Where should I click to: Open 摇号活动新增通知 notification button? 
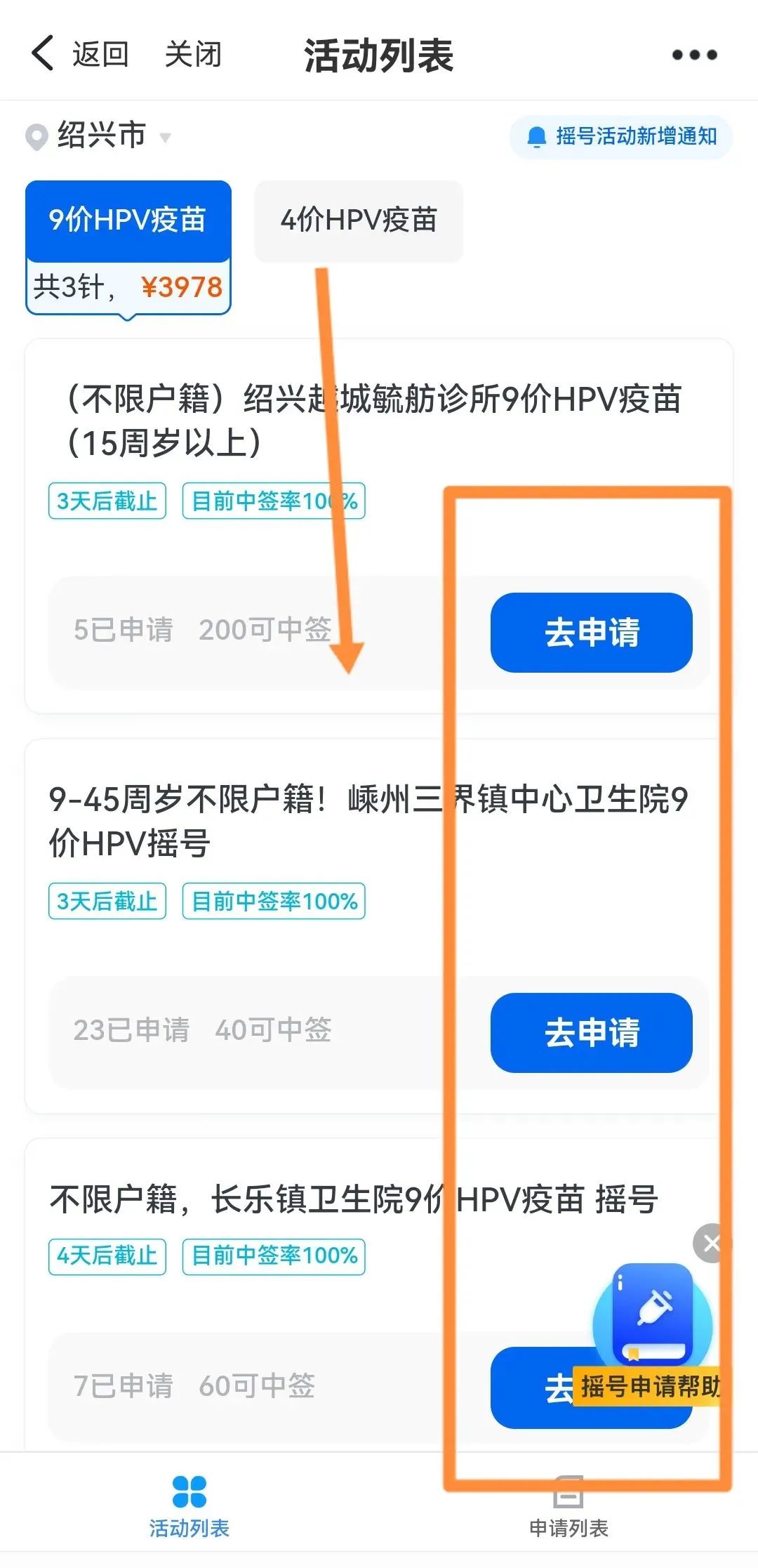(622, 136)
